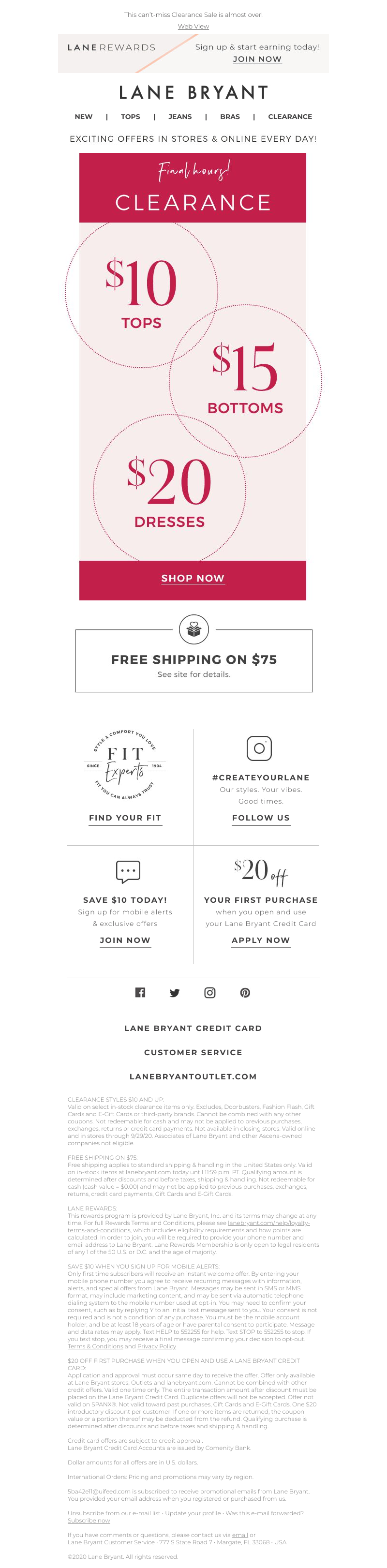This screenshot has width=387, height=1568.
Task: Visit LANEBRYANTOUTLET.COM
Action: pyautogui.click(x=193, y=1076)
